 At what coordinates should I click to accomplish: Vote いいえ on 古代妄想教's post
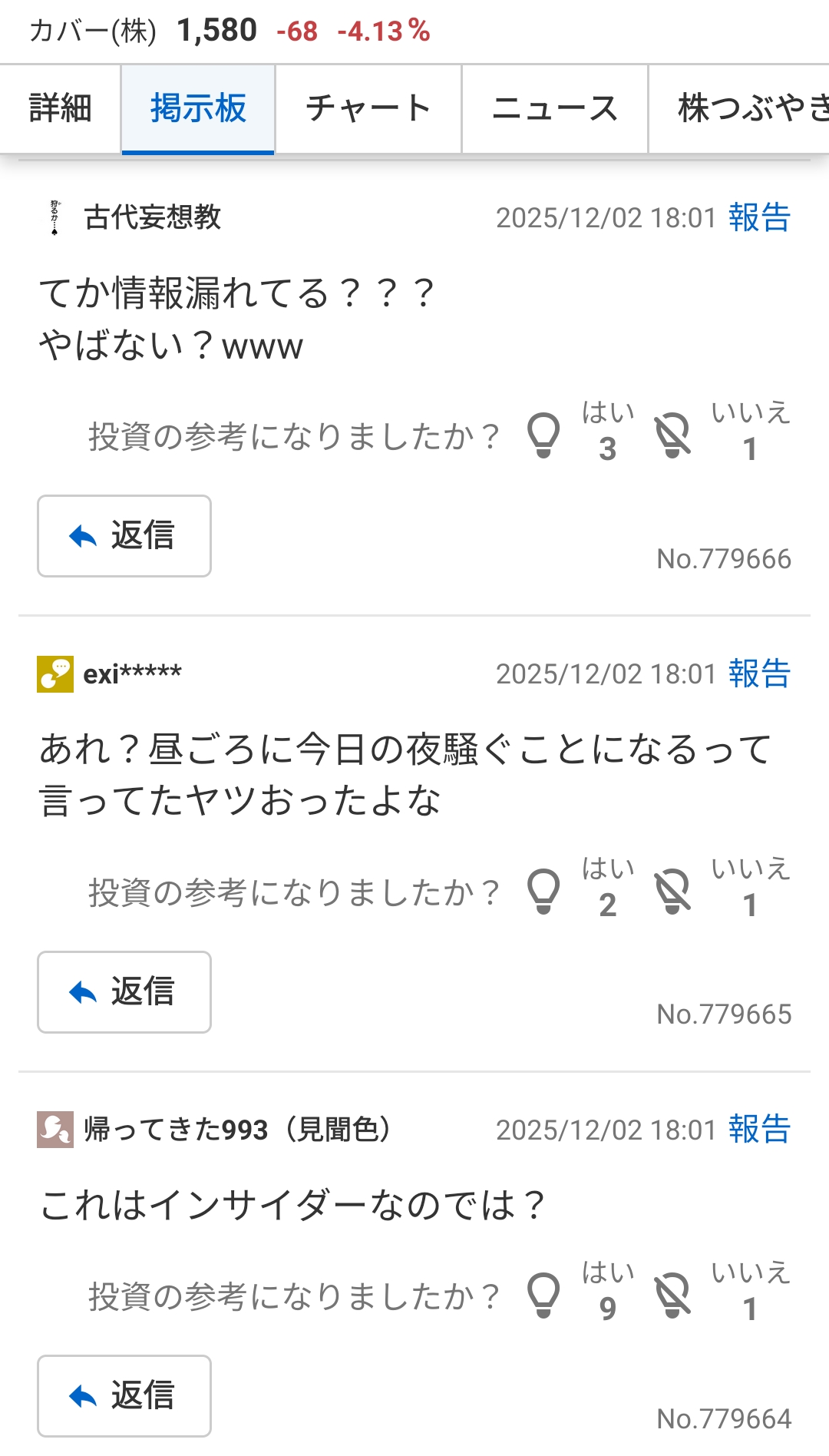(672, 435)
